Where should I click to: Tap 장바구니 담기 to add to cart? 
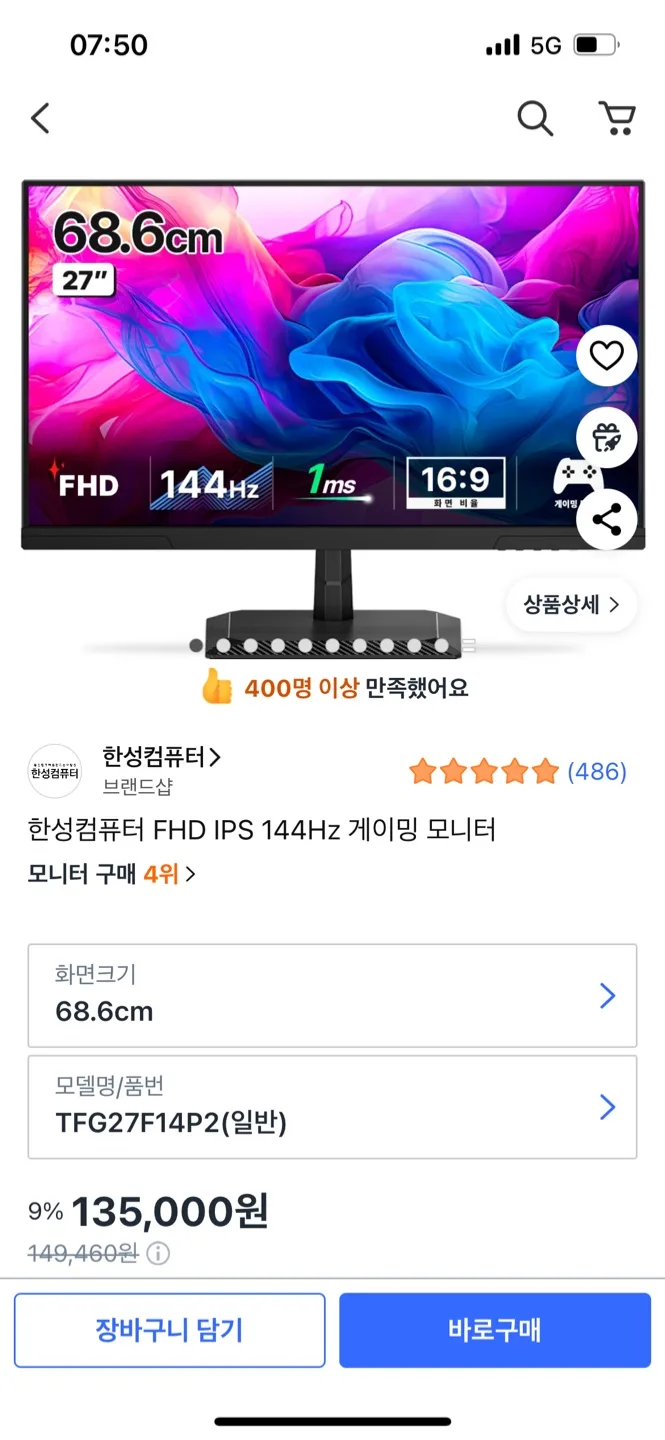169,1330
